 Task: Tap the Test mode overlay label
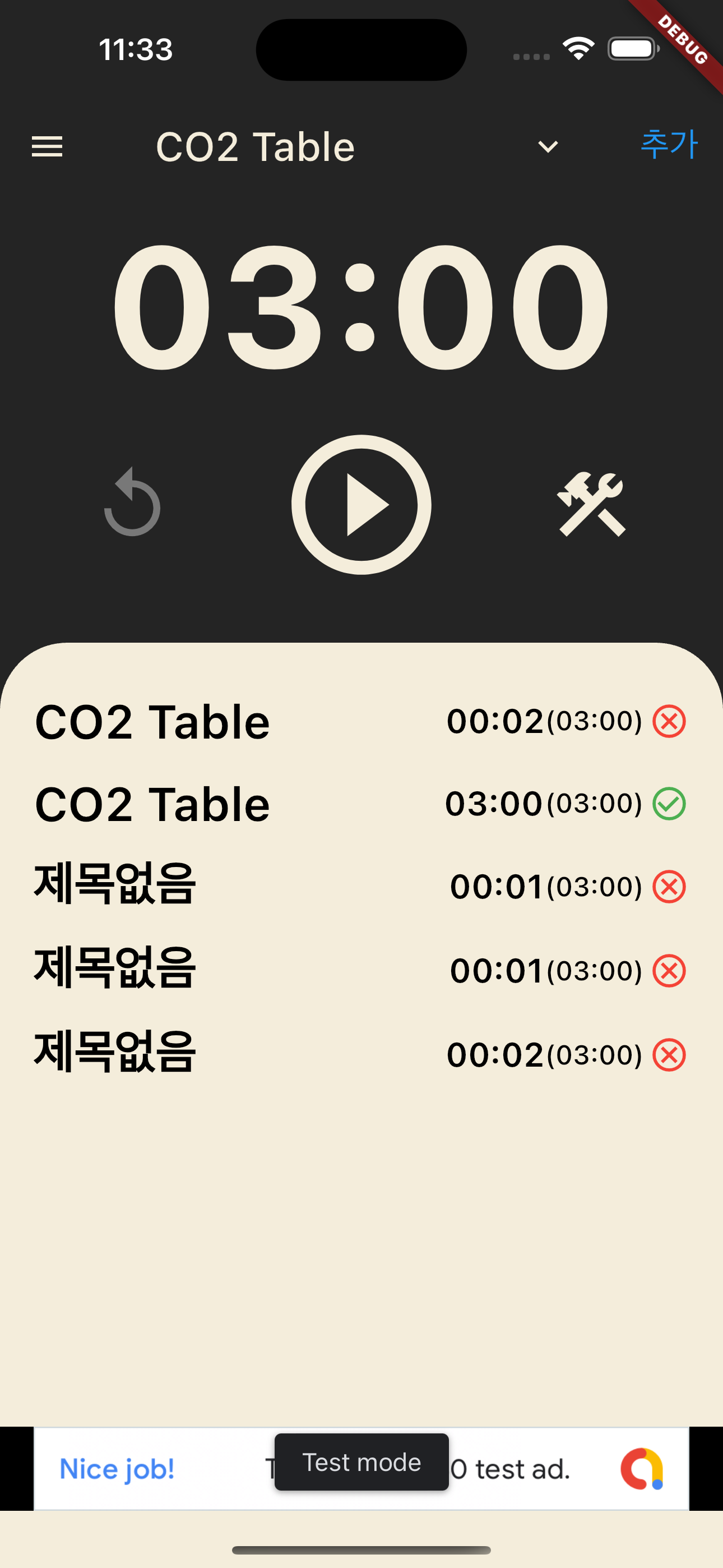tap(361, 1462)
